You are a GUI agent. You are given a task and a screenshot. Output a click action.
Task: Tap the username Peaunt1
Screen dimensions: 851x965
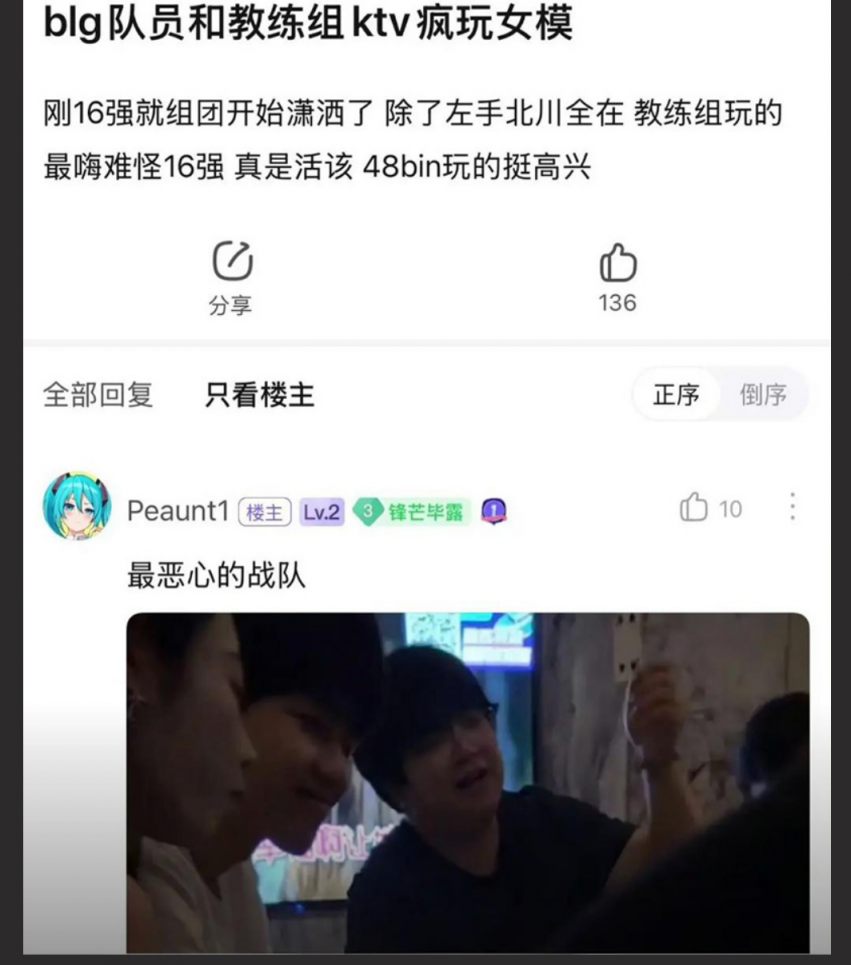[178, 511]
